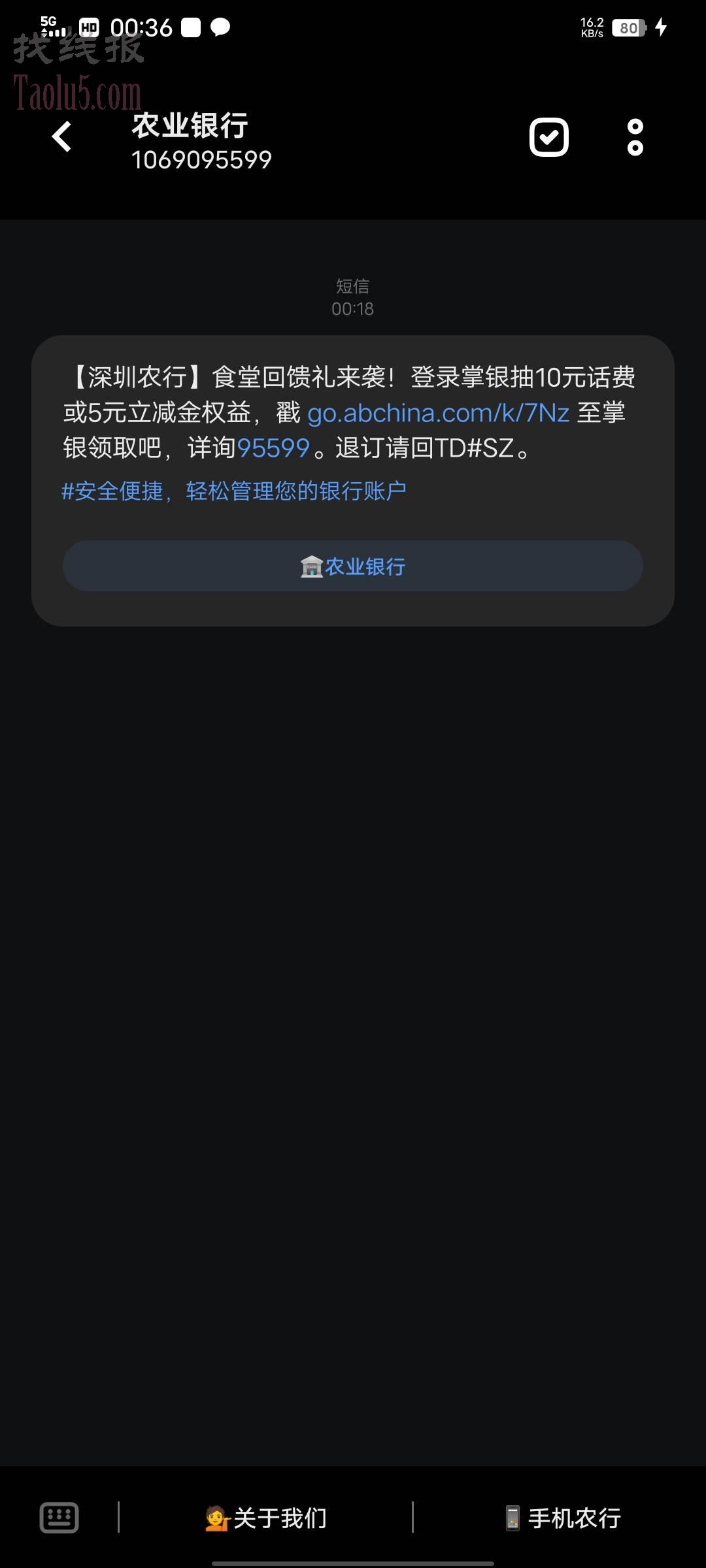Tap the 农业银行 button in the message card
The height and width of the screenshot is (1568, 706).
tap(353, 566)
